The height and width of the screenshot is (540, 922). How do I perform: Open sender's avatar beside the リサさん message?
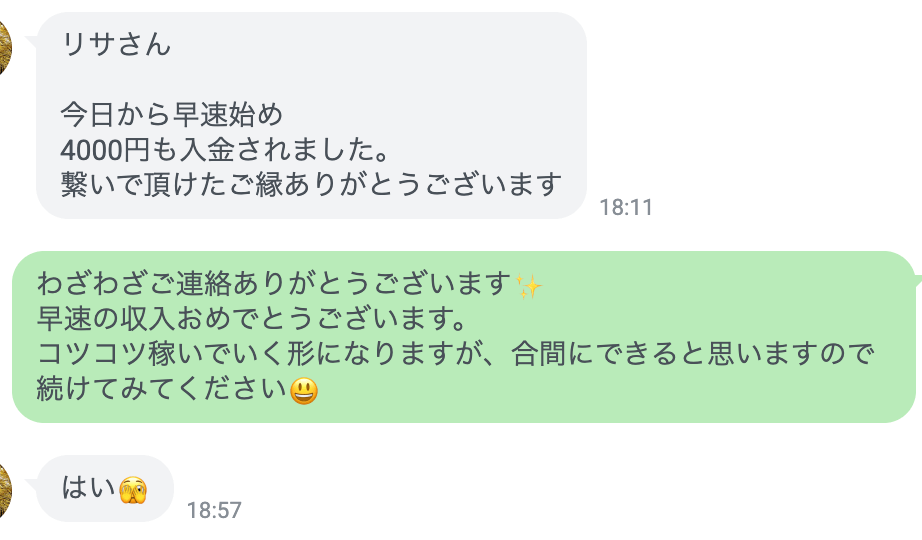click(5, 47)
